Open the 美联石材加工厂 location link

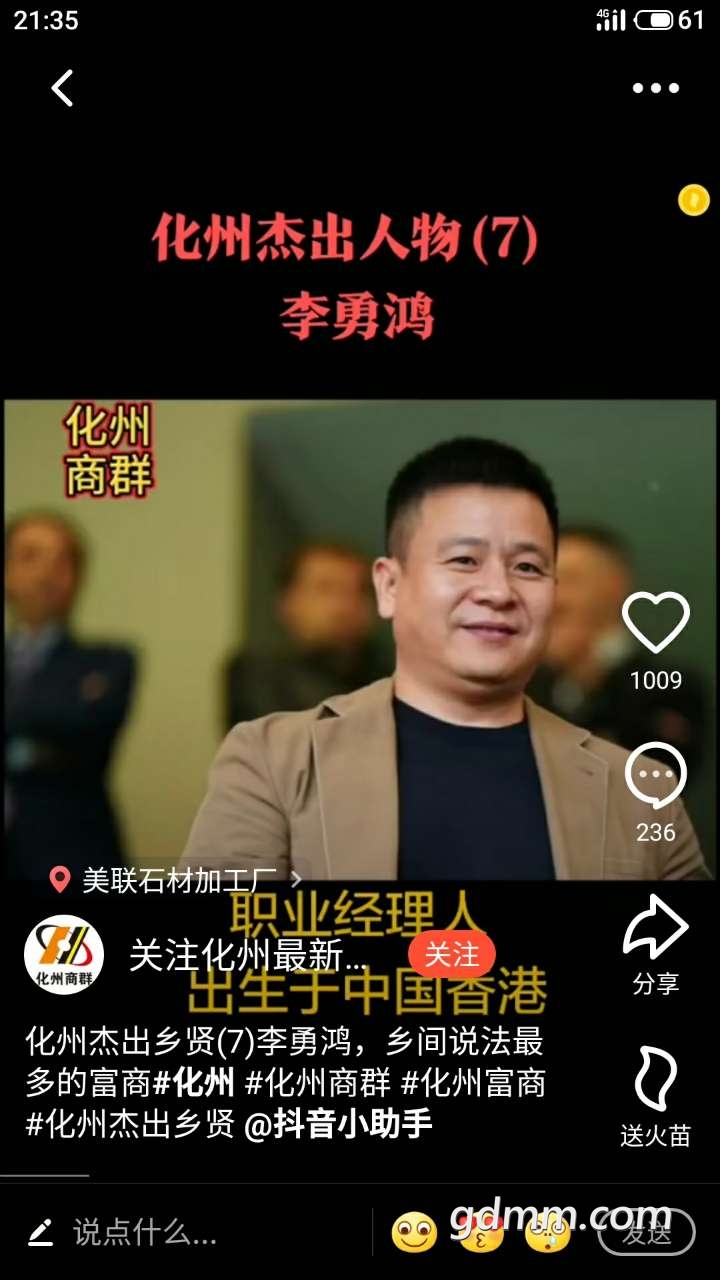(x=178, y=880)
